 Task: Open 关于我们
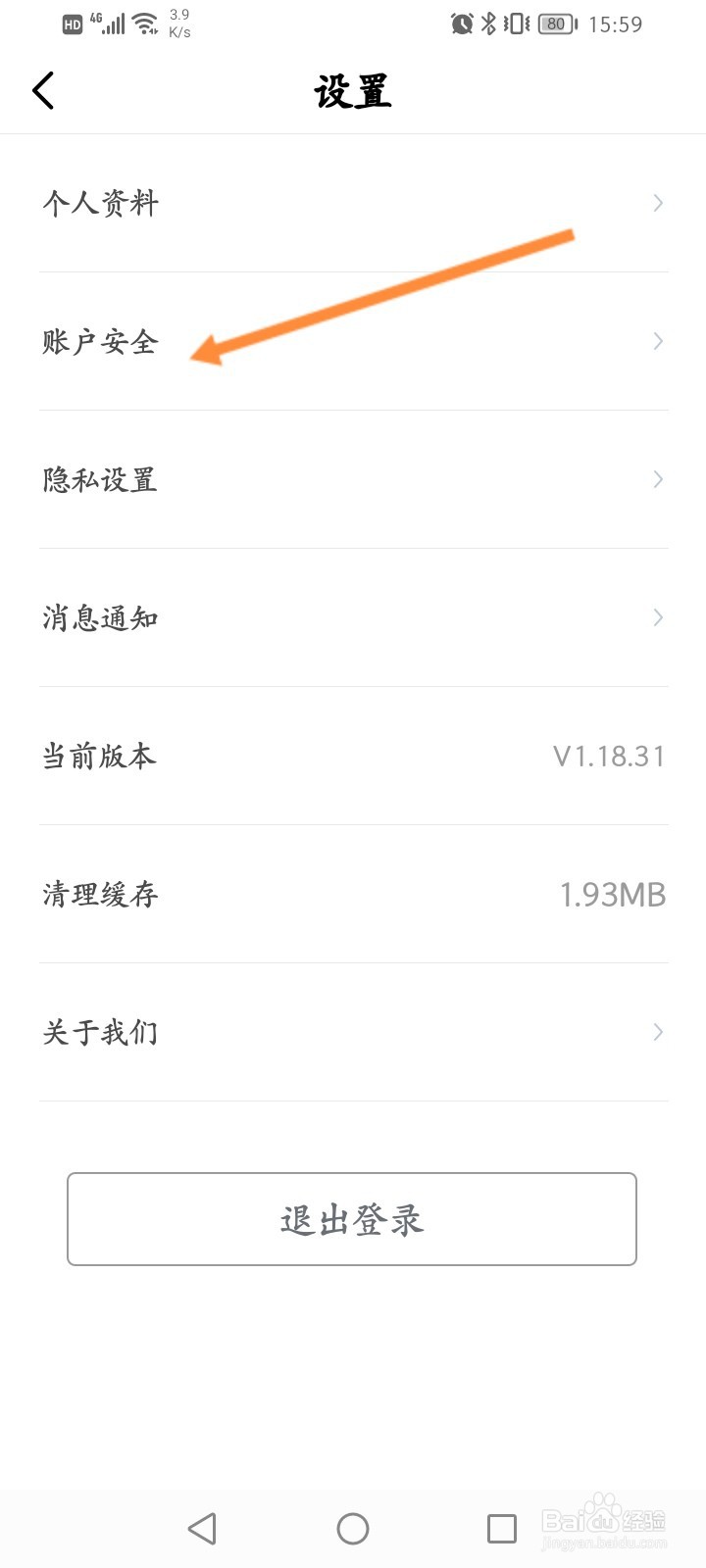353,1032
